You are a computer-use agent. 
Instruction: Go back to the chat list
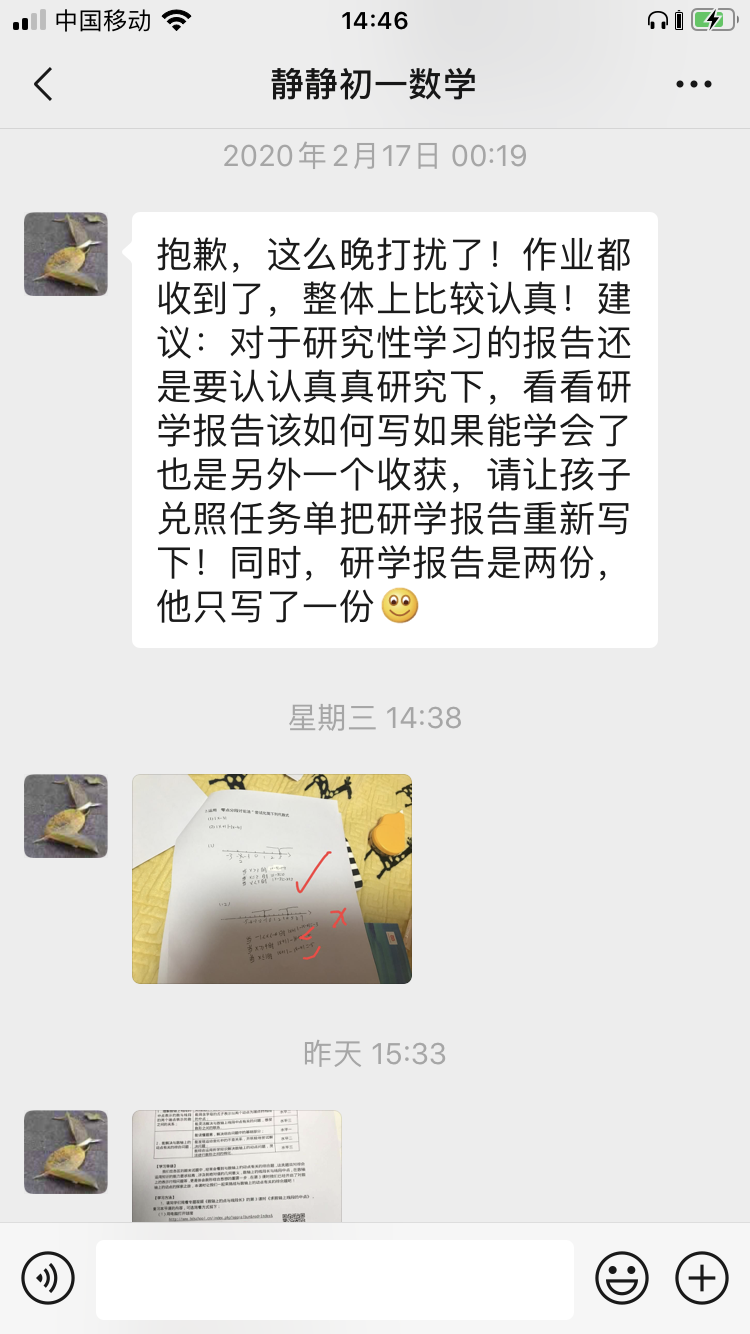[43, 85]
